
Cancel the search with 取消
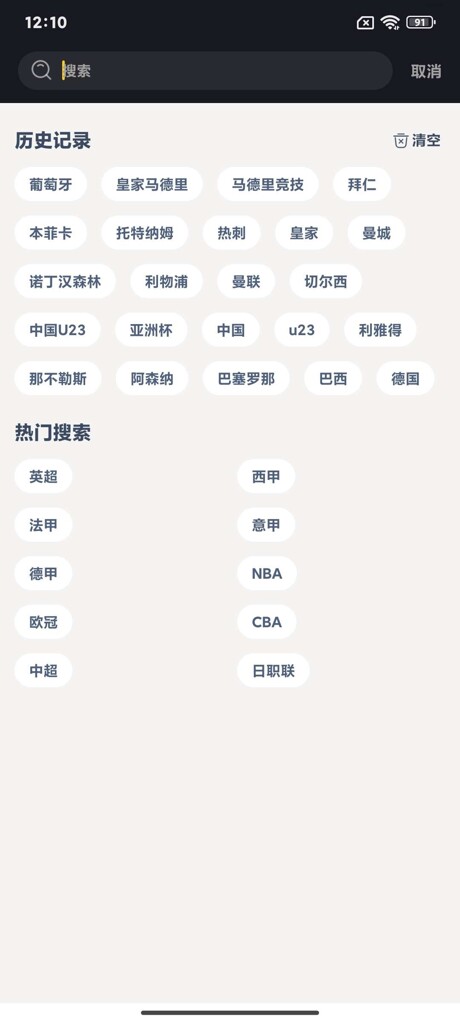(x=426, y=71)
